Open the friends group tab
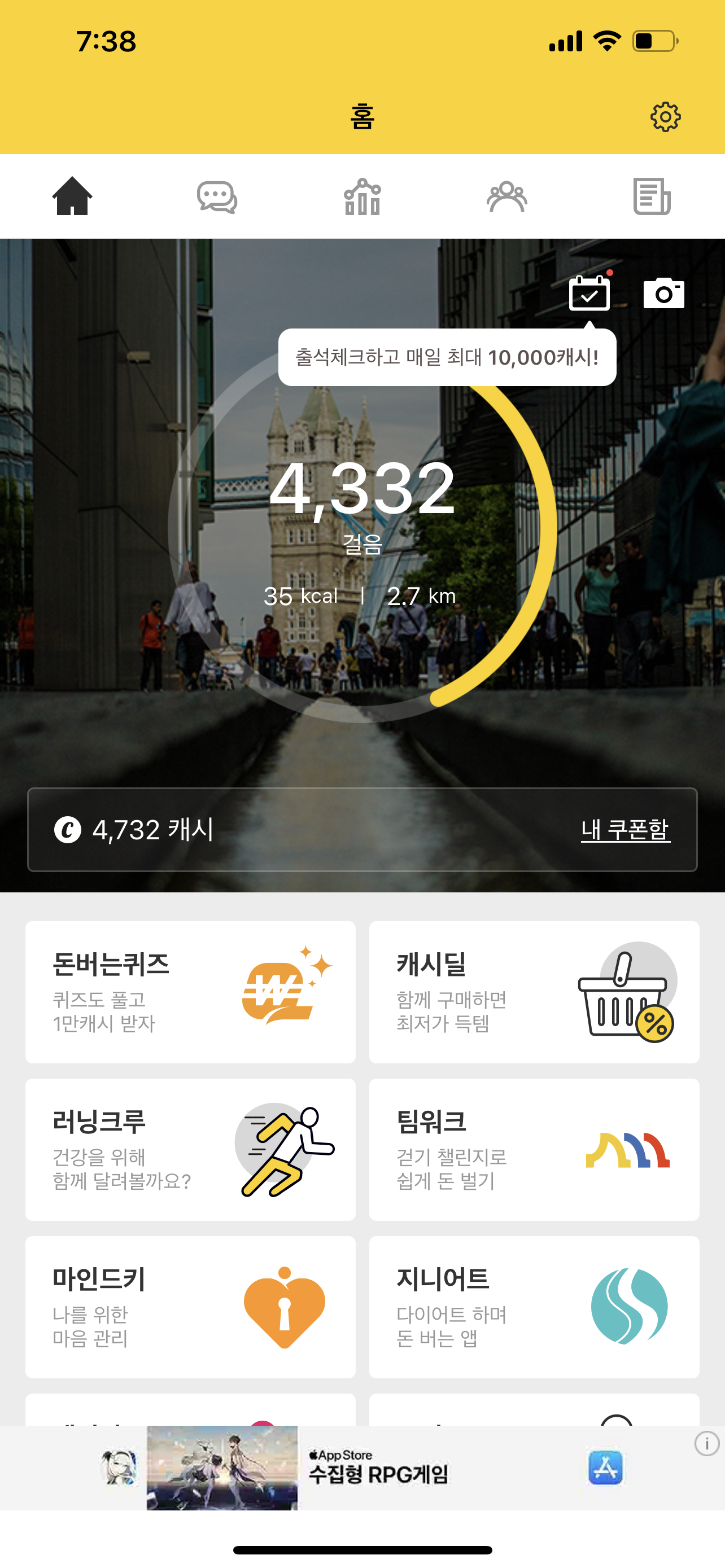The image size is (725, 1568). pos(506,196)
